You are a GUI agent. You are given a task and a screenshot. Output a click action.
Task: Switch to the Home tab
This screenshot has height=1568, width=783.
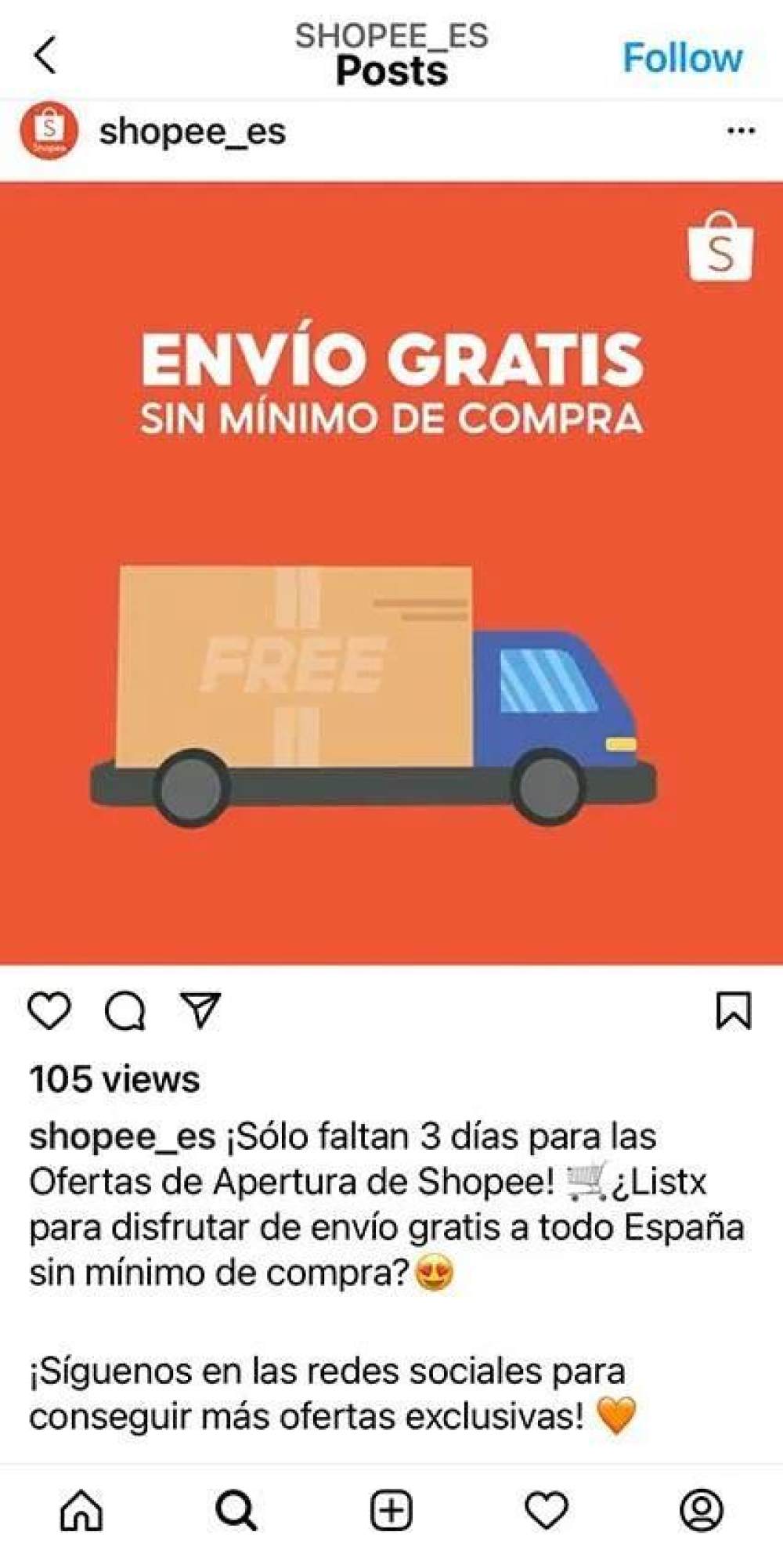coord(81,1512)
